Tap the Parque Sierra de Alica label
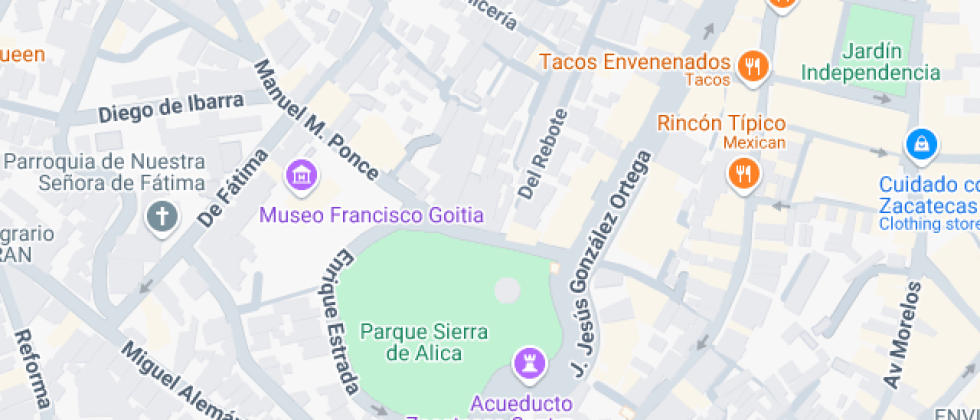This screenshot has height=420, width=980. (424, 342)
